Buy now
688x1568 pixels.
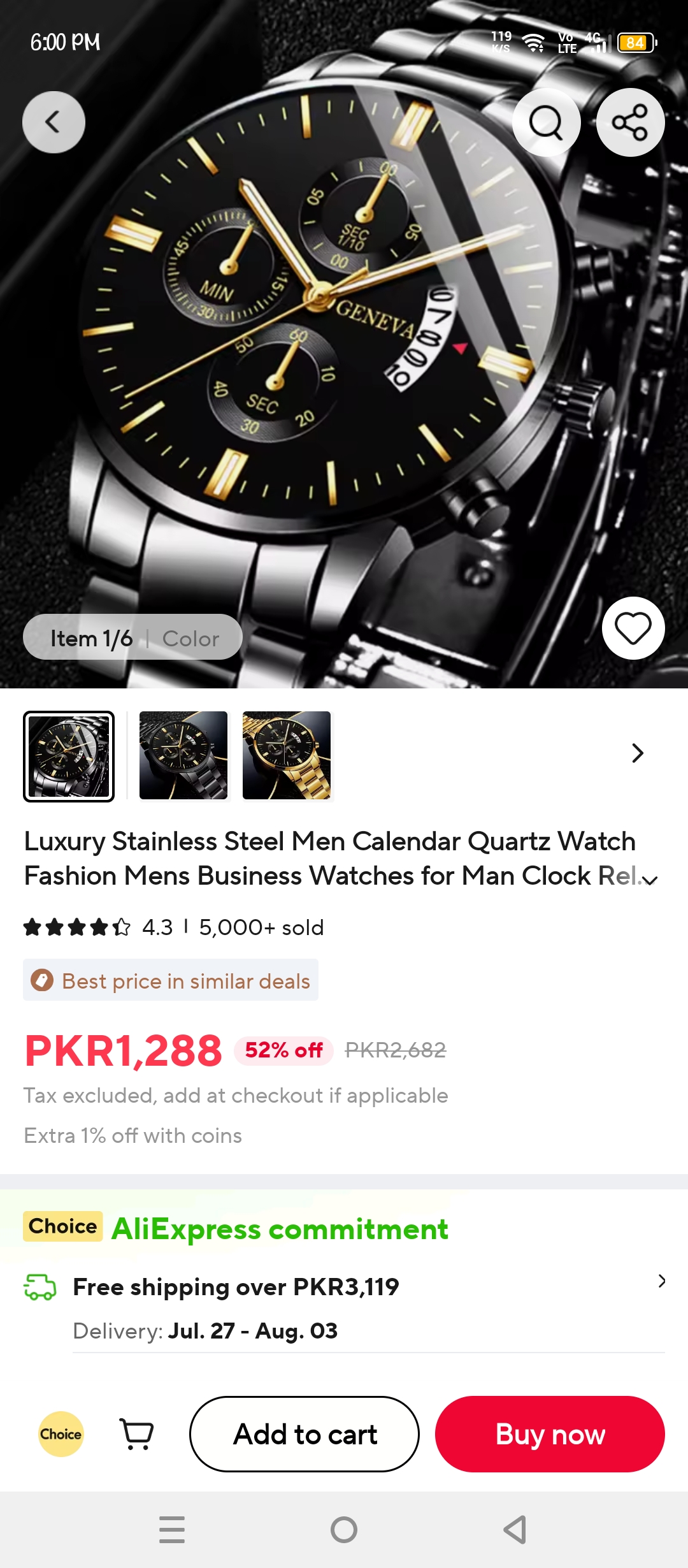point(550,1434)
